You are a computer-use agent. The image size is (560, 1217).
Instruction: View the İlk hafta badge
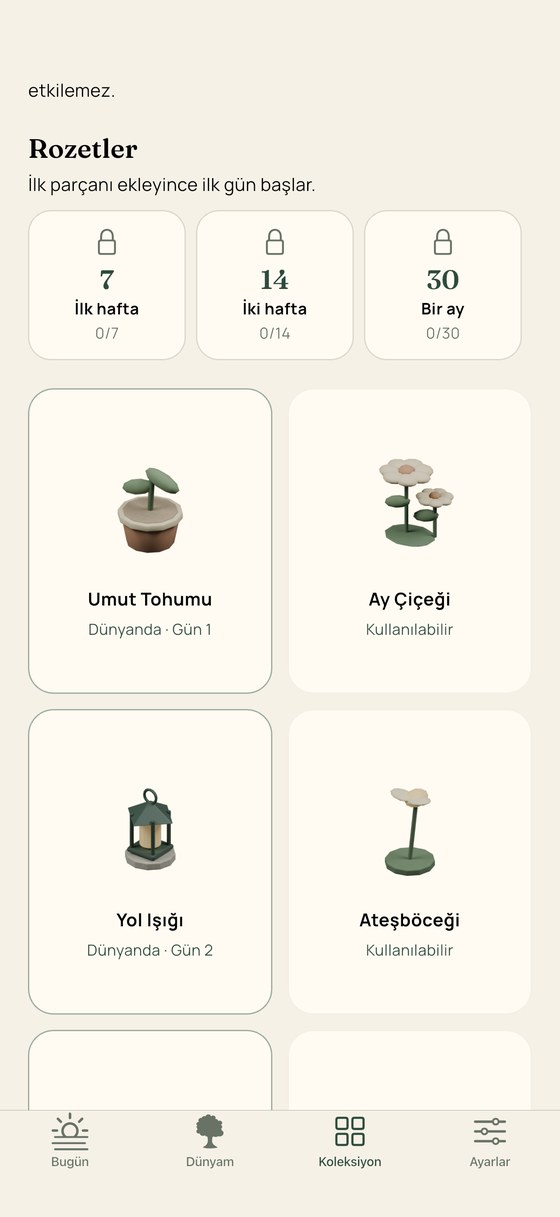[107, 285]
